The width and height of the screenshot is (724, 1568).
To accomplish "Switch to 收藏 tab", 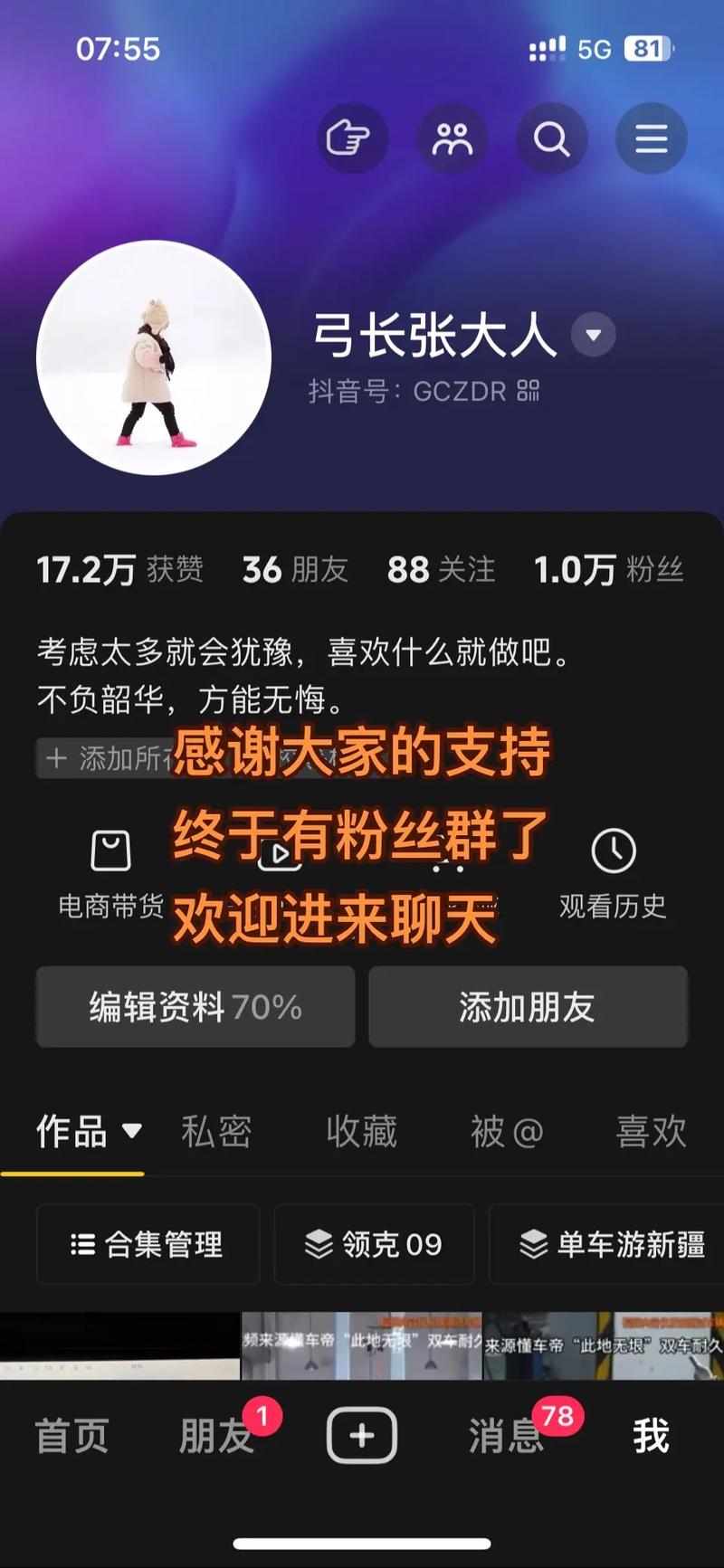I will point(361,1132).
